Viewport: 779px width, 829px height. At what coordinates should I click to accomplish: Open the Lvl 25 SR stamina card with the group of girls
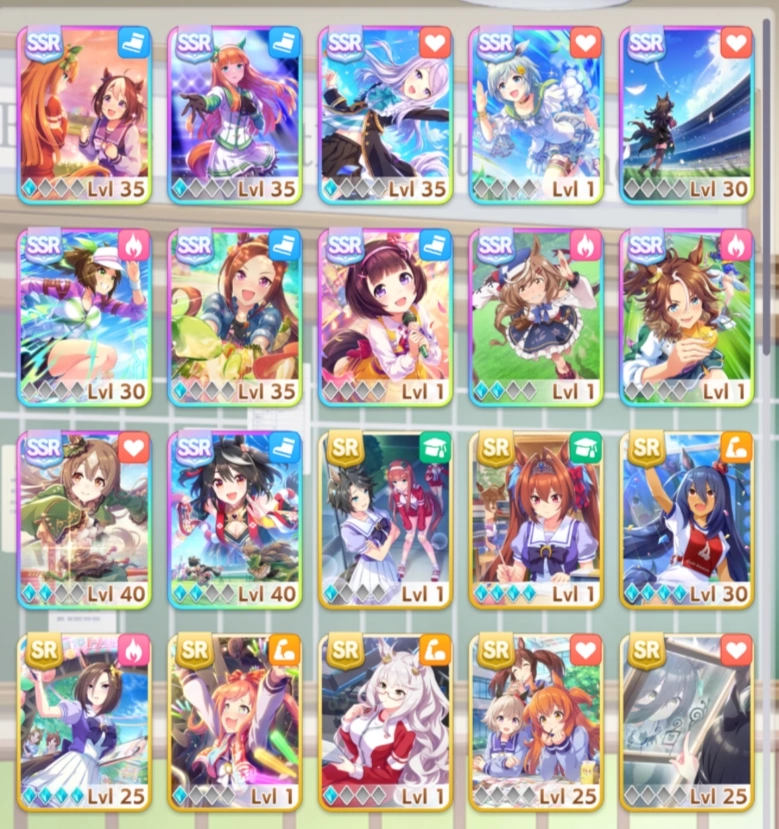pos(536,722)
